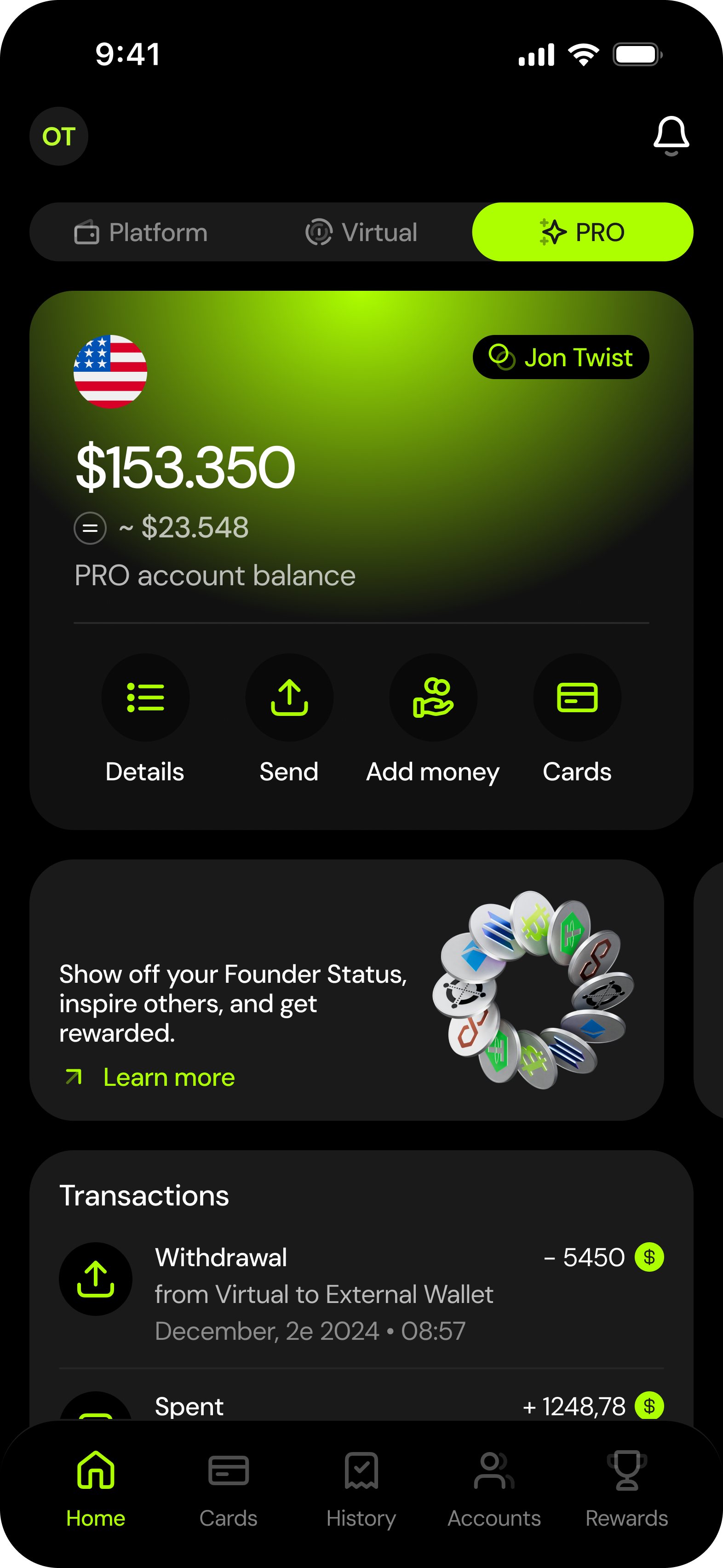Follow the Learn more link

point(169,1078)
